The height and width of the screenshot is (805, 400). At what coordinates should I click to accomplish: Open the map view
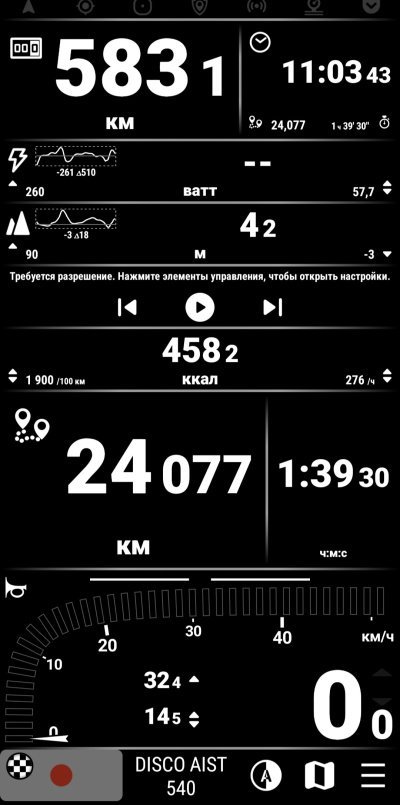[319, 775]
